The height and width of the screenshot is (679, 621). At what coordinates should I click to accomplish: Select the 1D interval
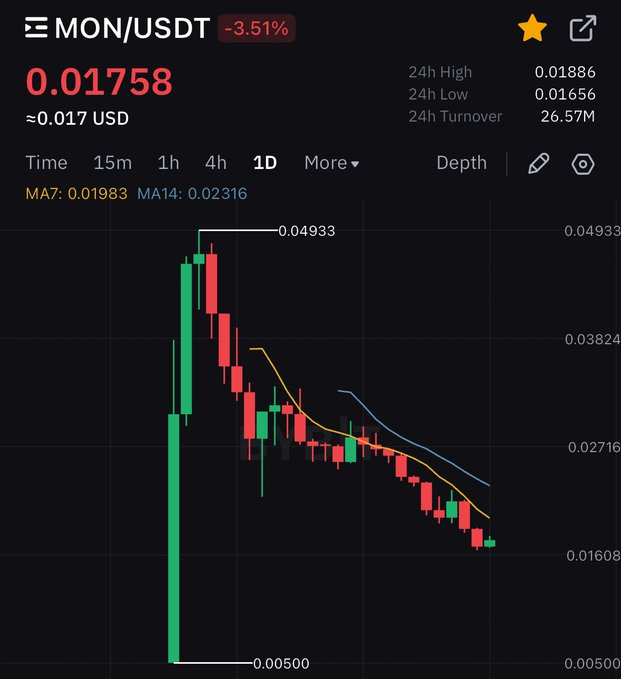tap(265, 163)
